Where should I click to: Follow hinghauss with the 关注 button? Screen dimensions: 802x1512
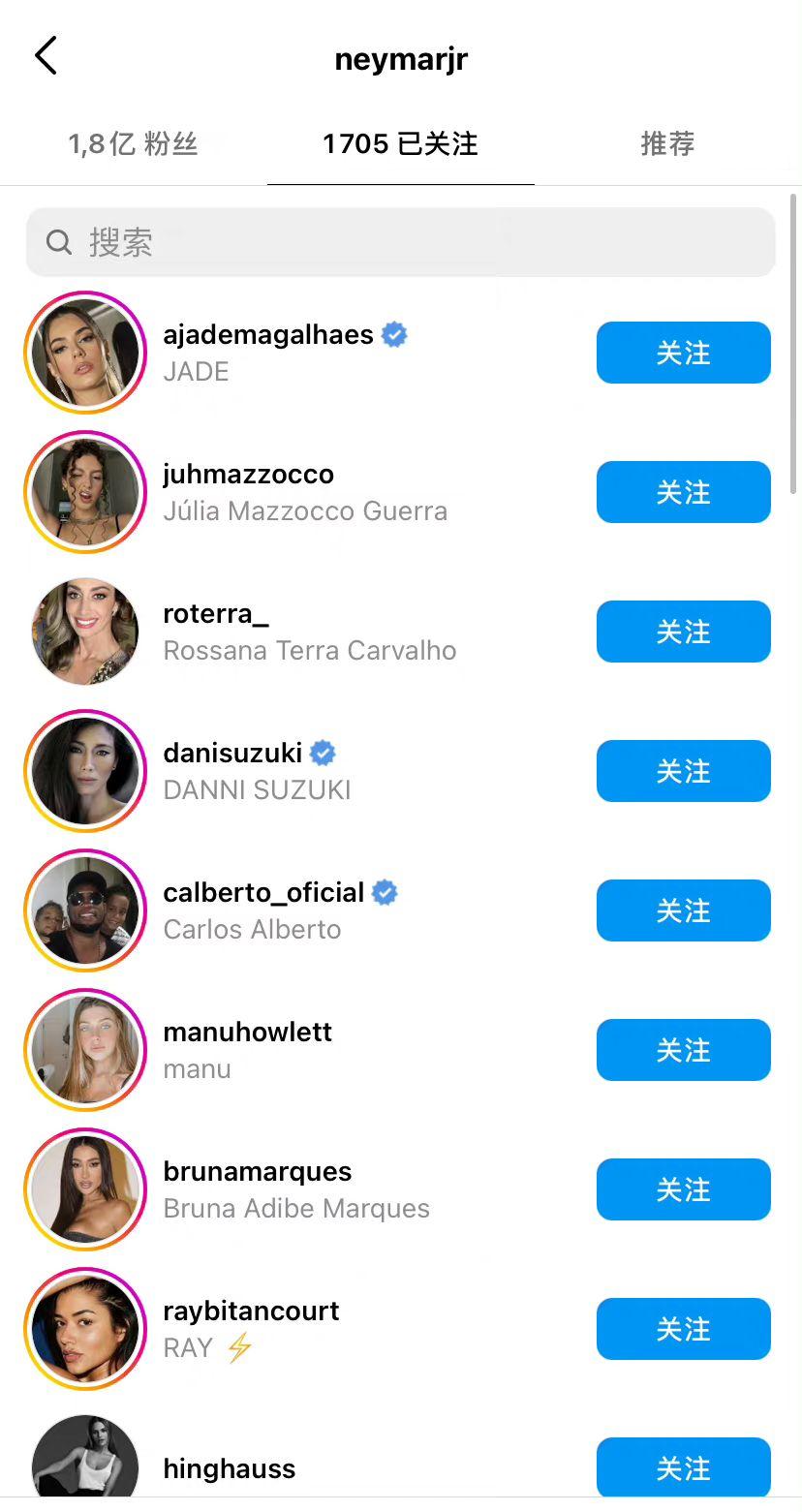683,1466
